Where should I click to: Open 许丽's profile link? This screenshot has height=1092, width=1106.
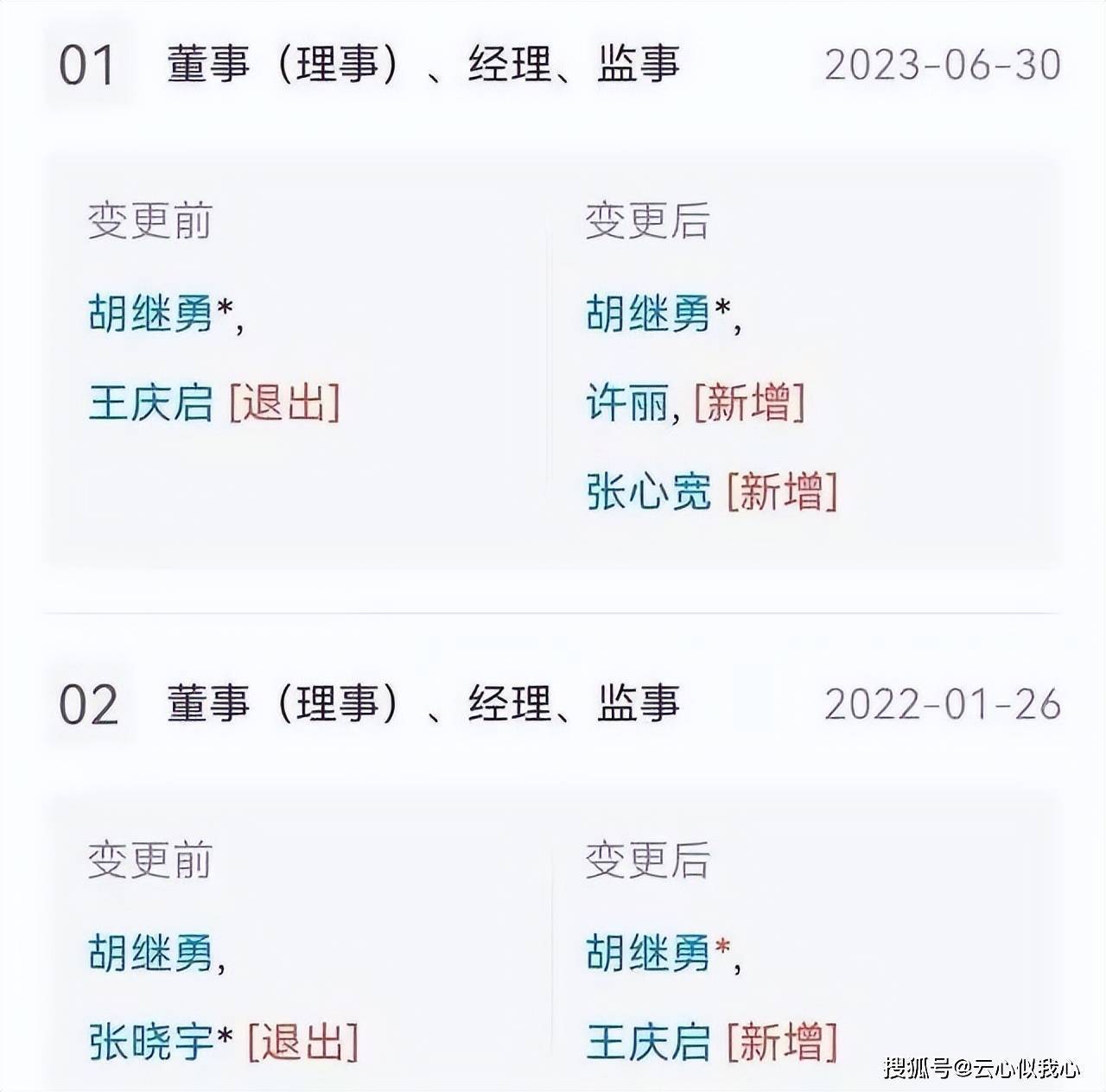pos(627,403)
